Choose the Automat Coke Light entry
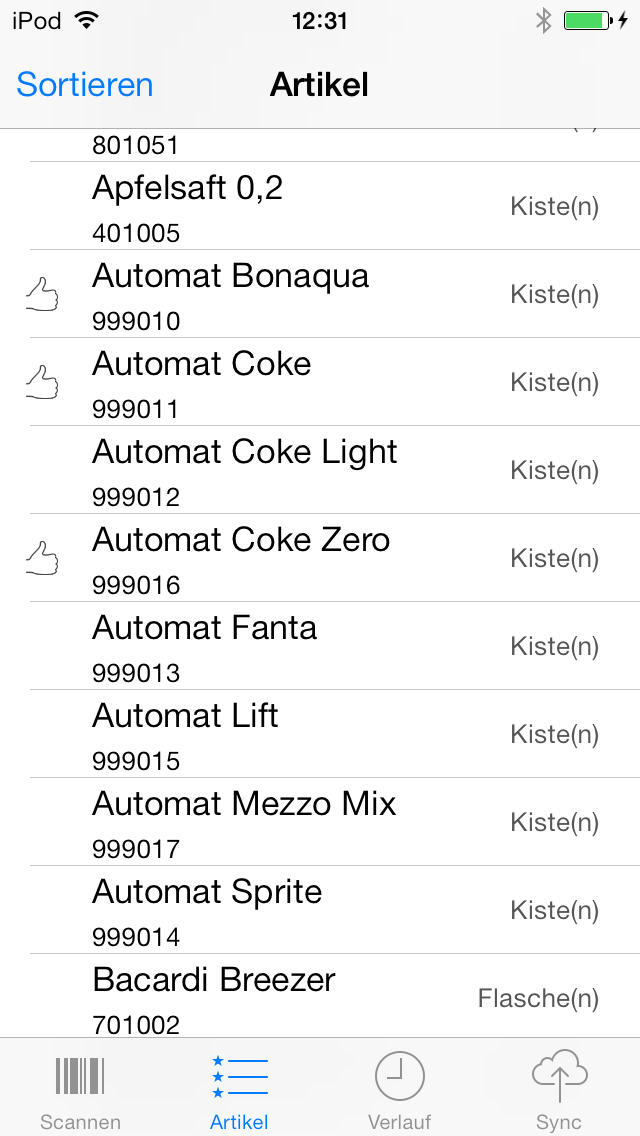Viewport: 640px width, 1136px height. (320, 470)
